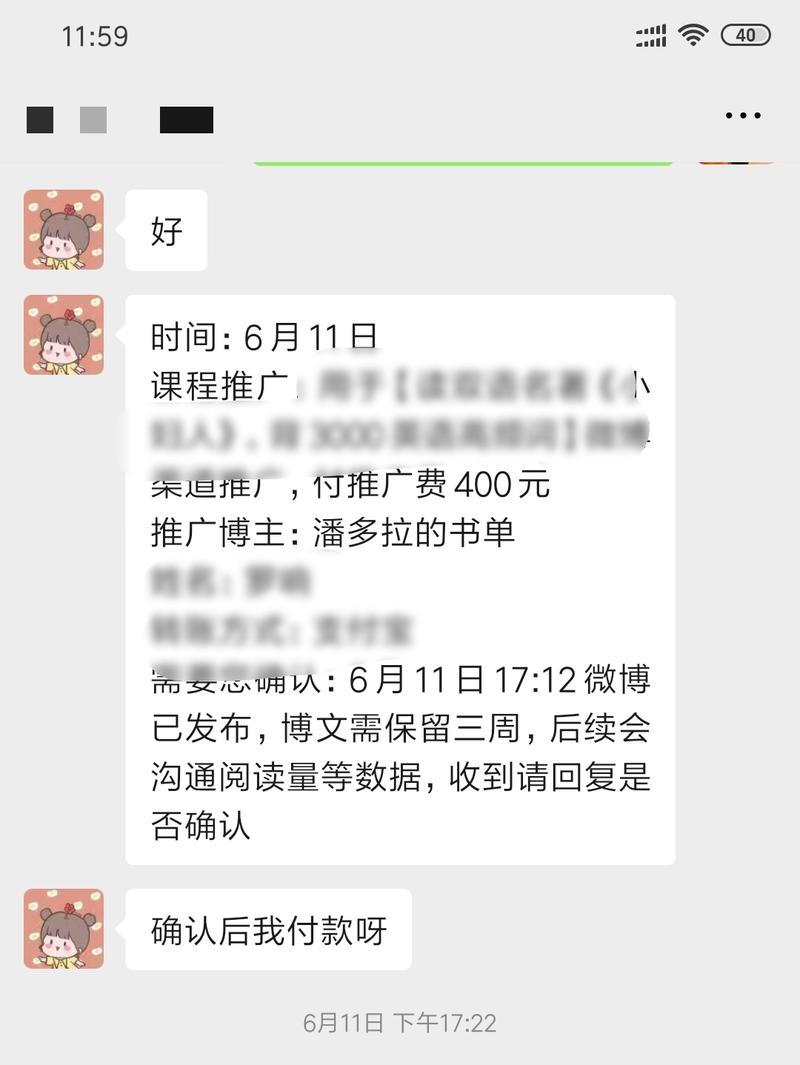Tap the avatar next to 确认后我付款呀
Screen dimensions: 800x1065
click(x=62, y=931)
